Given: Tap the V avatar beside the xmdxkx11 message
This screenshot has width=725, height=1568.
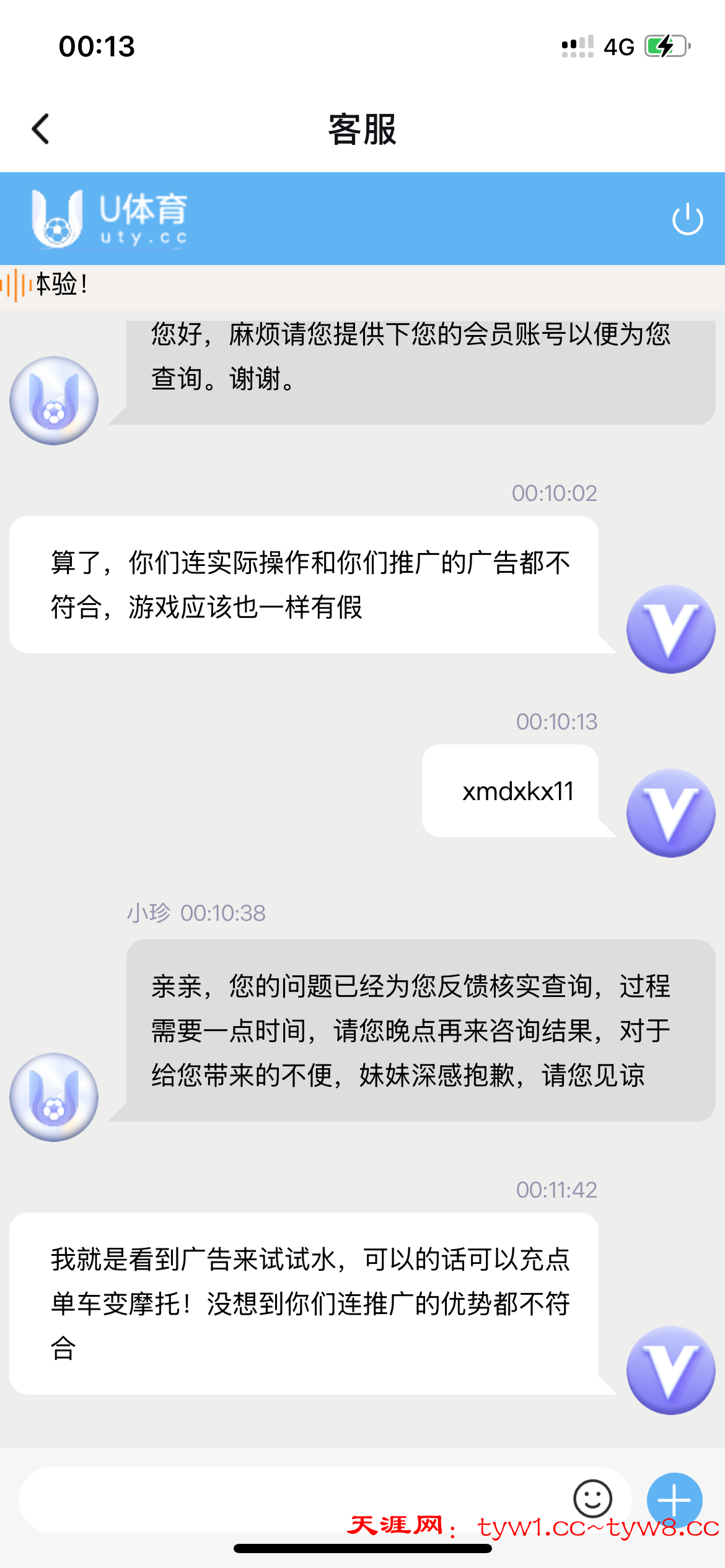Looking at the screenshot, I should [671, 811].
